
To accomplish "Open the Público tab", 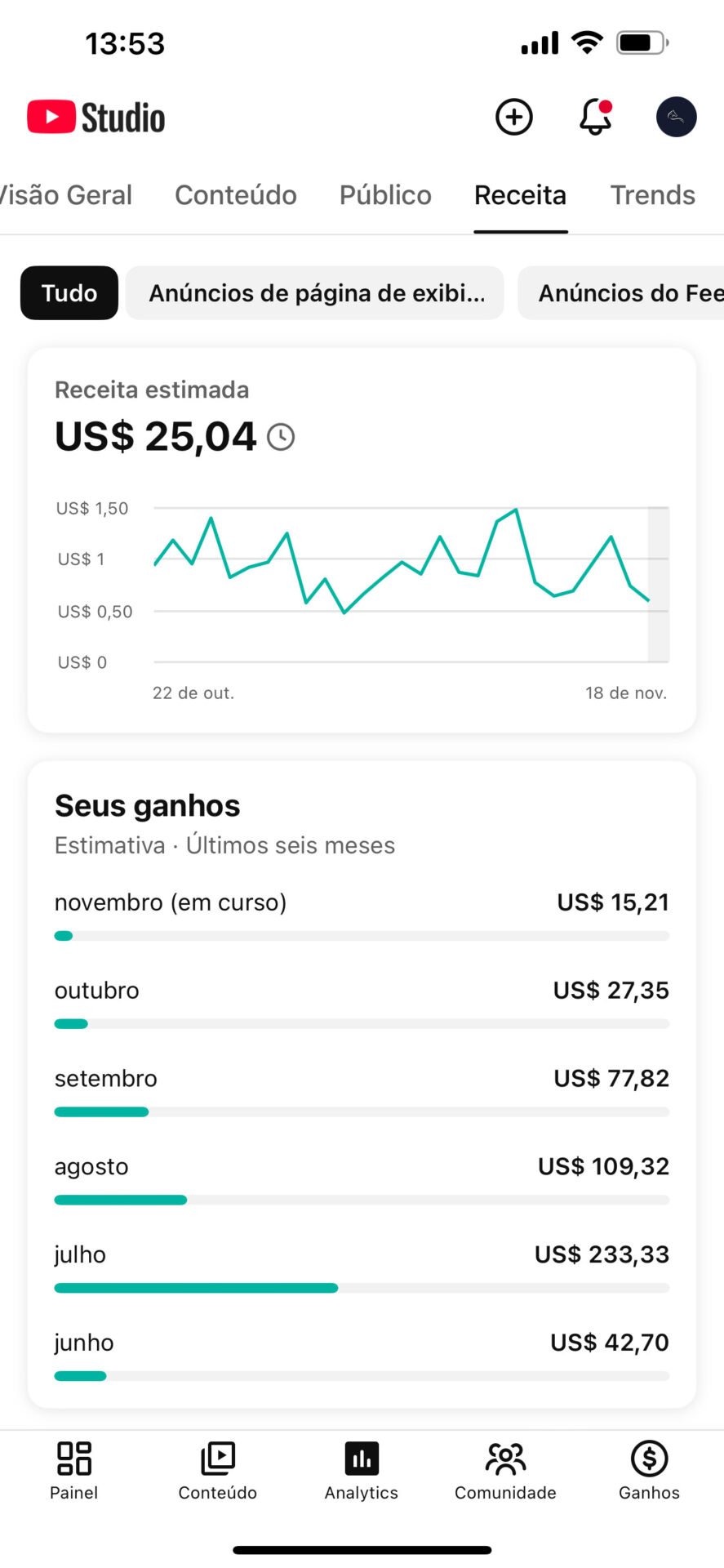I will coord(384,194).
